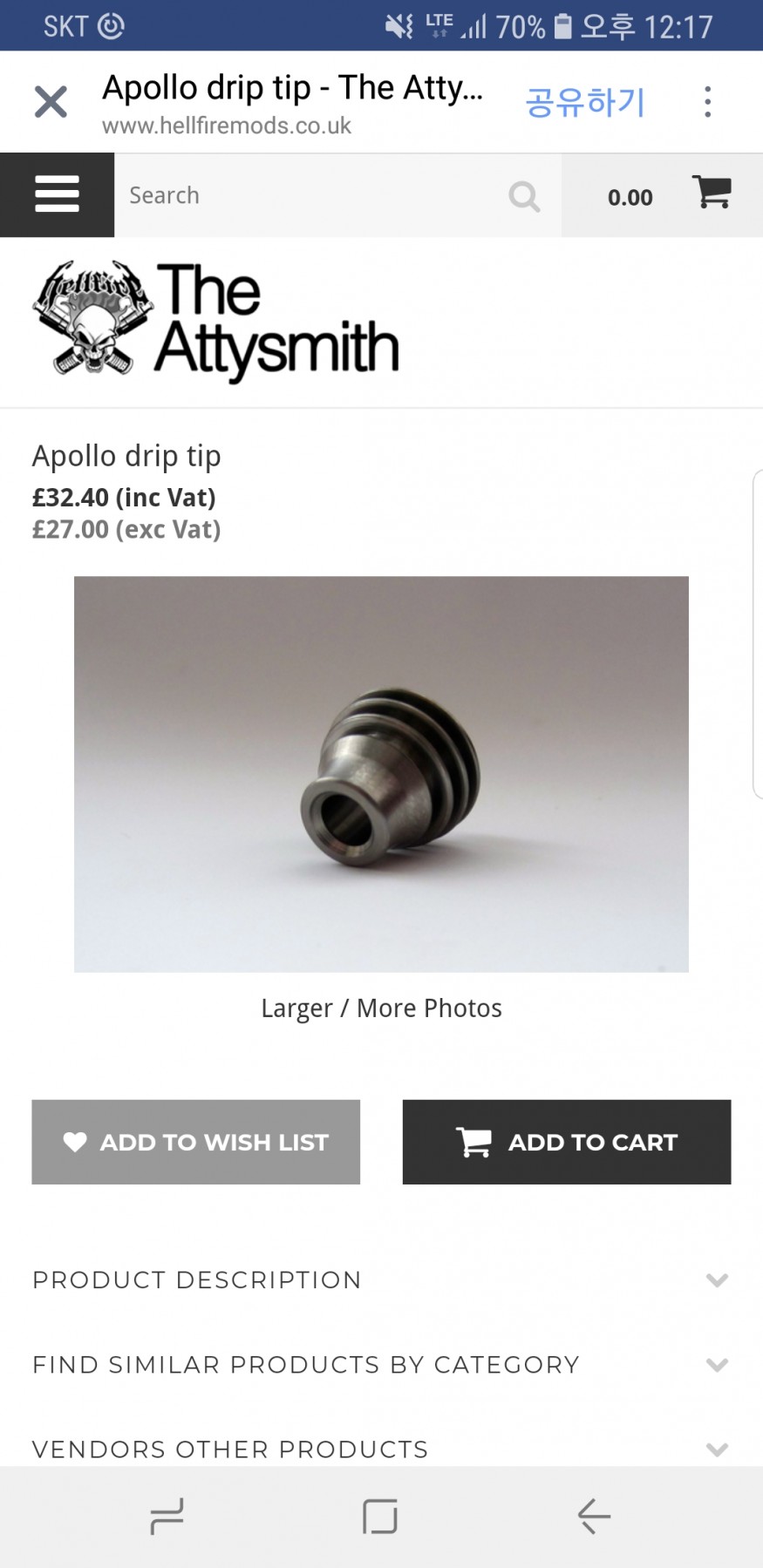
Task: Open the shopping cart
Action: click(711, 193)
